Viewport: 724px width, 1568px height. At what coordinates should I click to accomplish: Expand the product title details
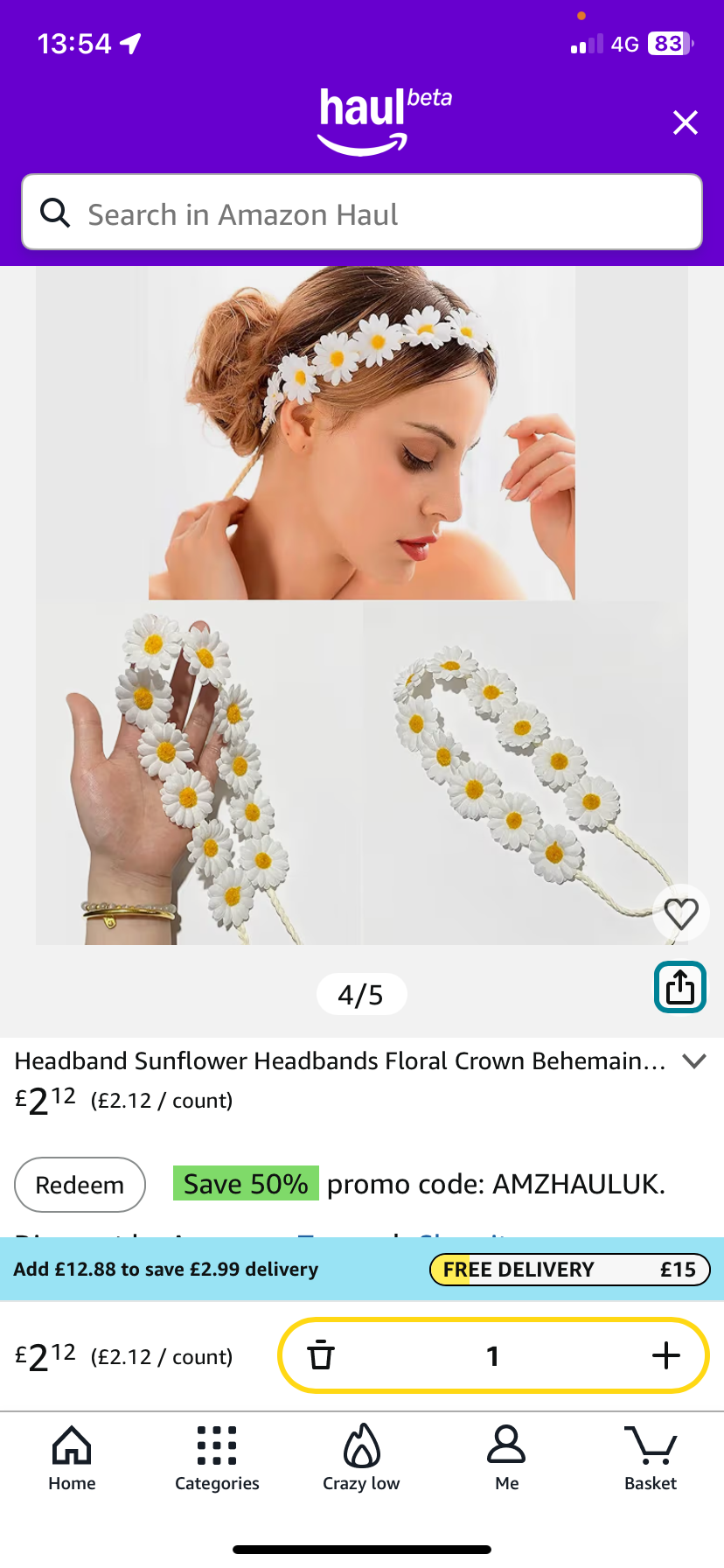coord(694,1061)
